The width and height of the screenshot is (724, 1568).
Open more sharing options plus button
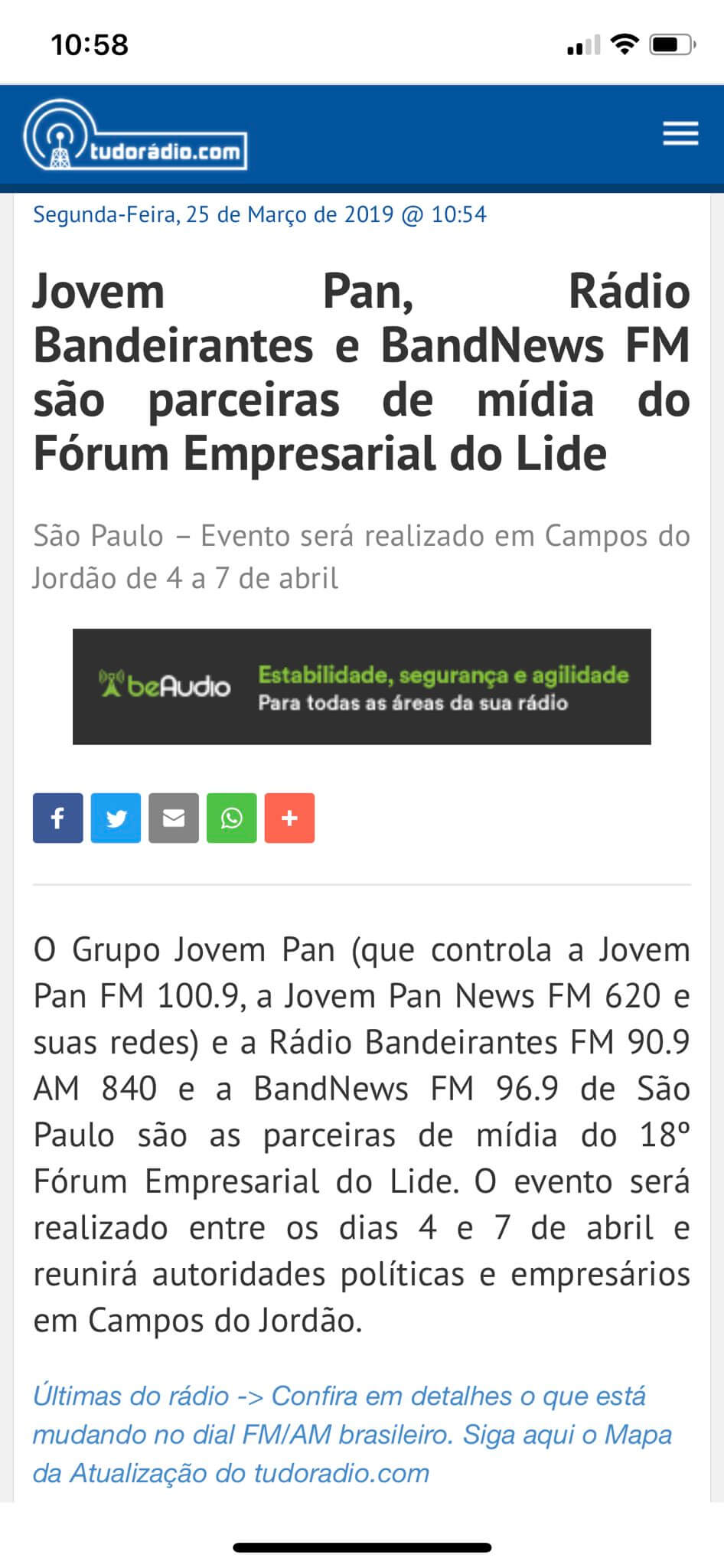point(289,818)
